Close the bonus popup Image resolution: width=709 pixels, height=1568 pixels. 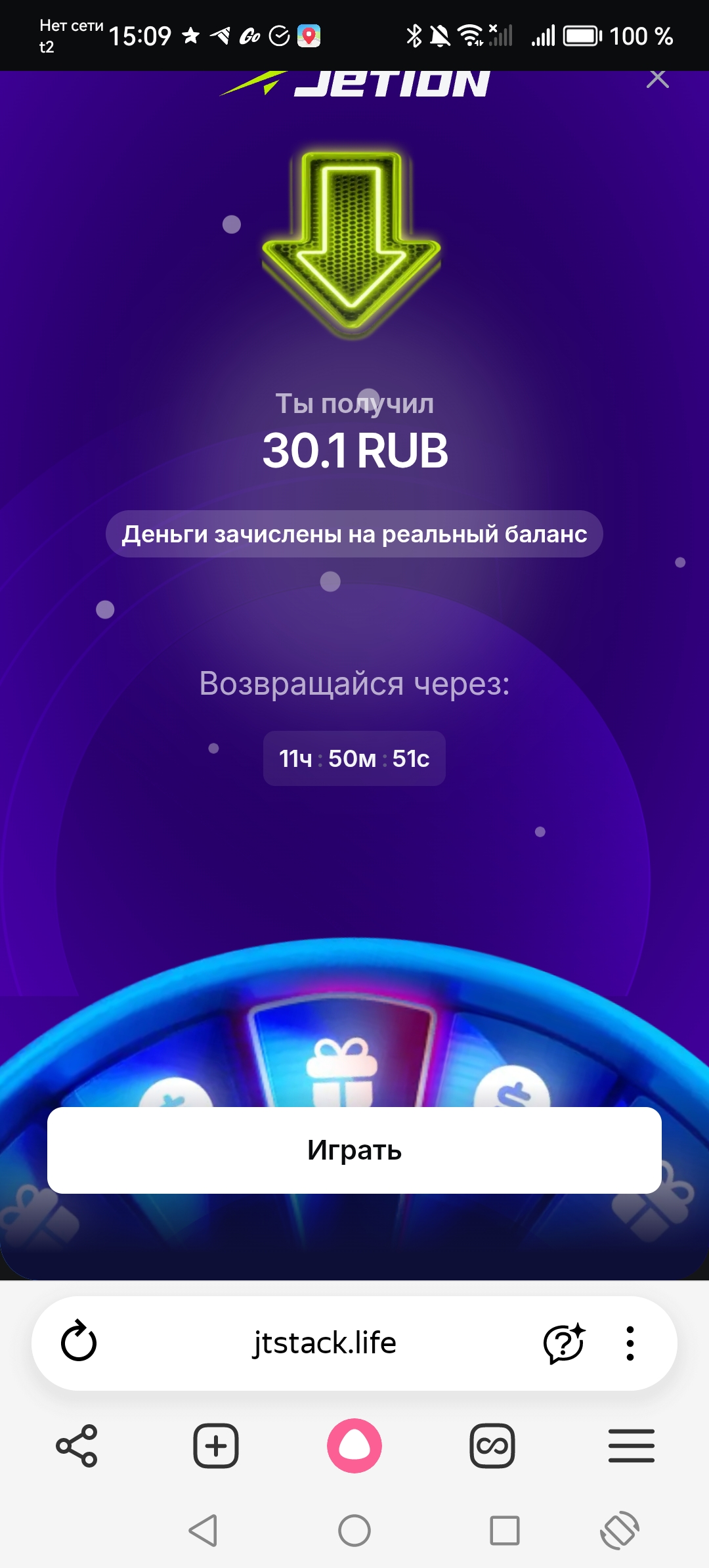pos(657,79)
